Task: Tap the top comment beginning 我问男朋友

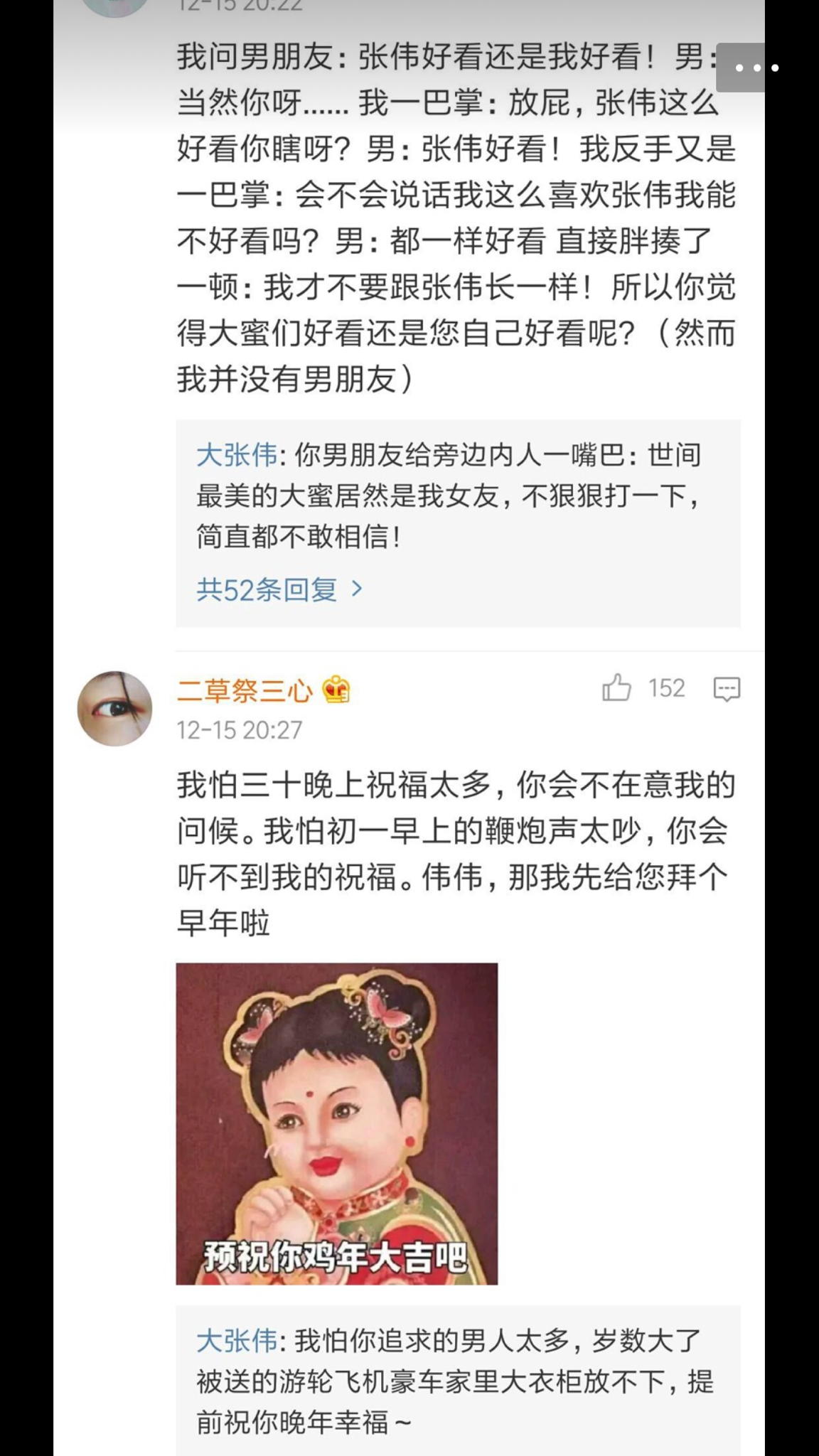Action: click(455, 213)
